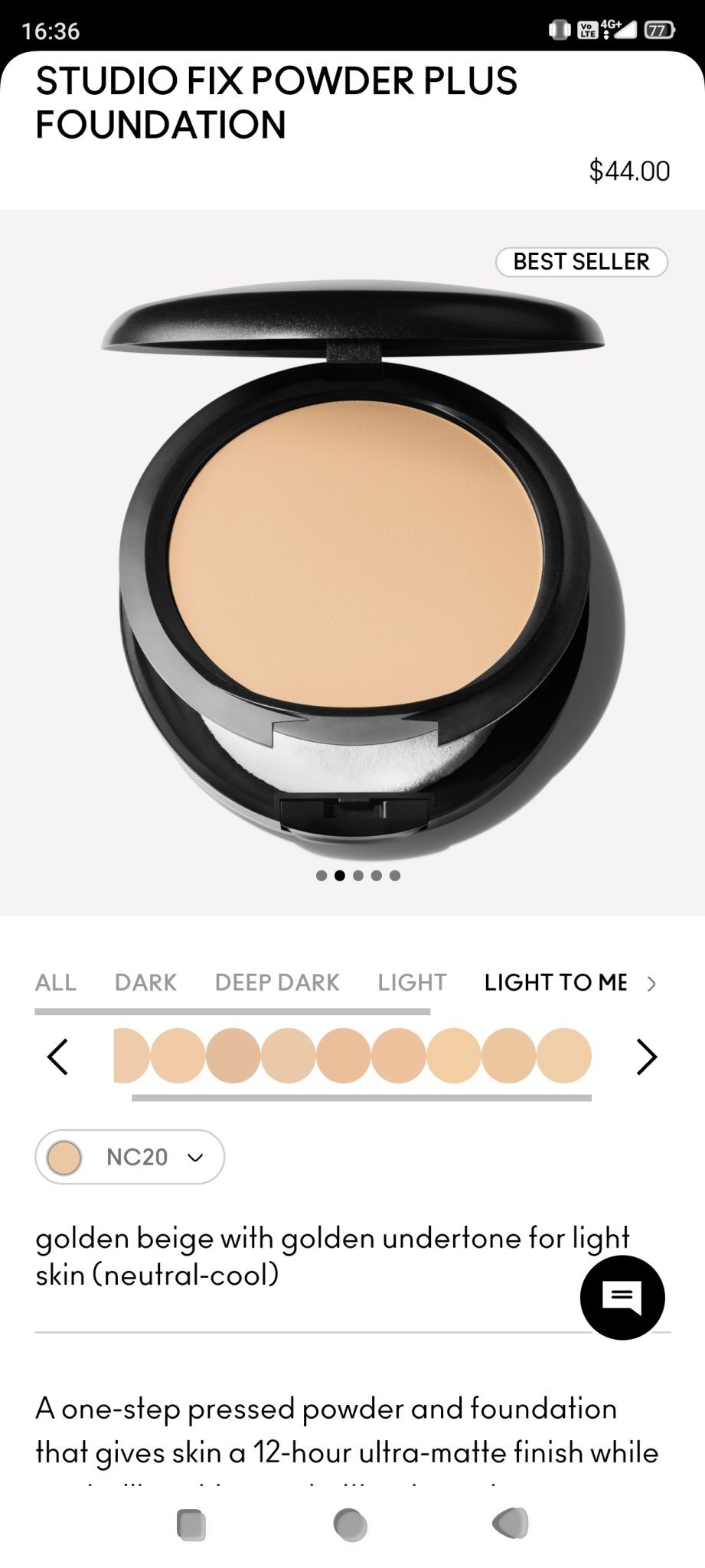Show next shades with right arrow
The height and width of the screenshot is (1568, 705).
[x=647, y=1057]
